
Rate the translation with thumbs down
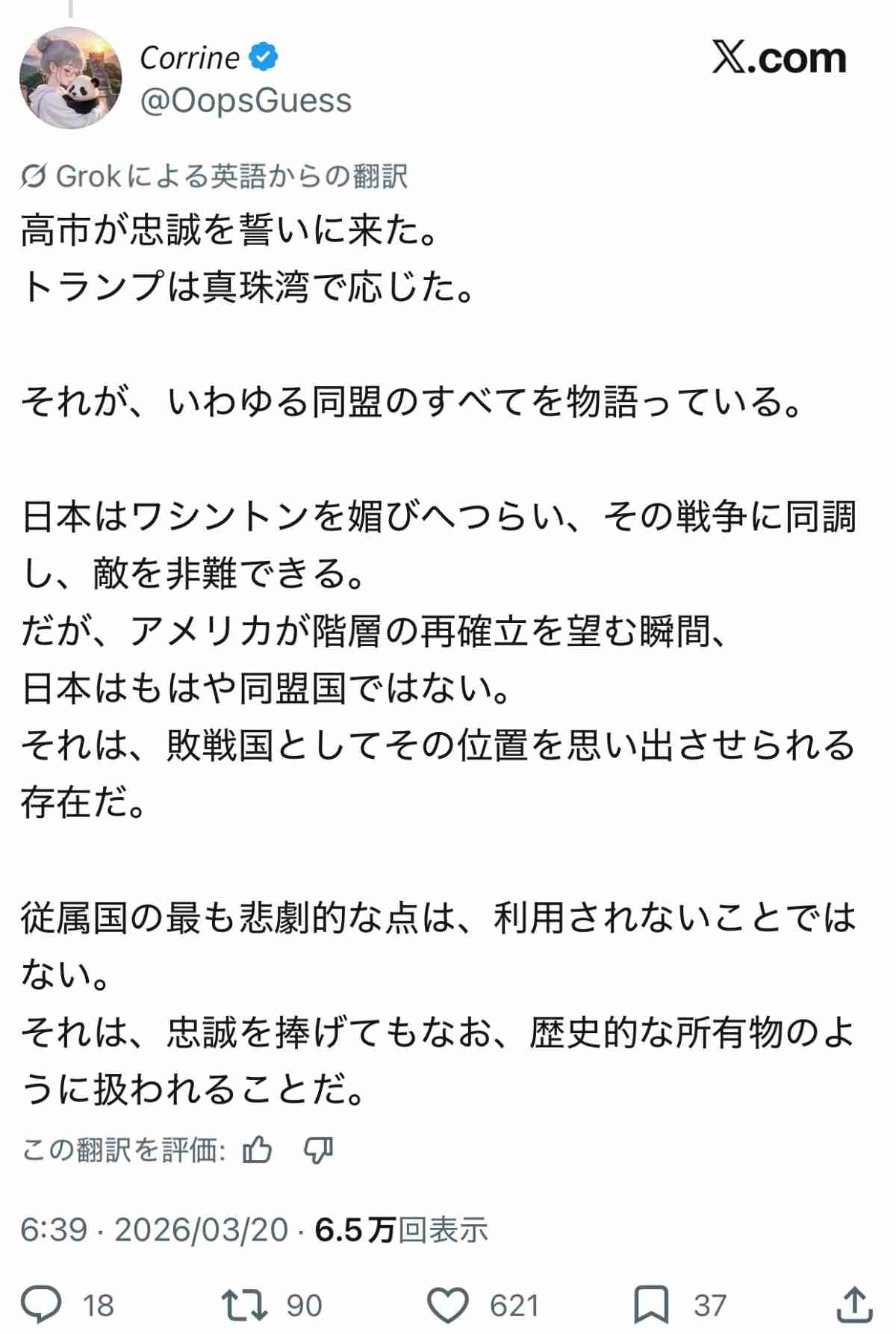pyautogui.click(x=318, y=1150)
